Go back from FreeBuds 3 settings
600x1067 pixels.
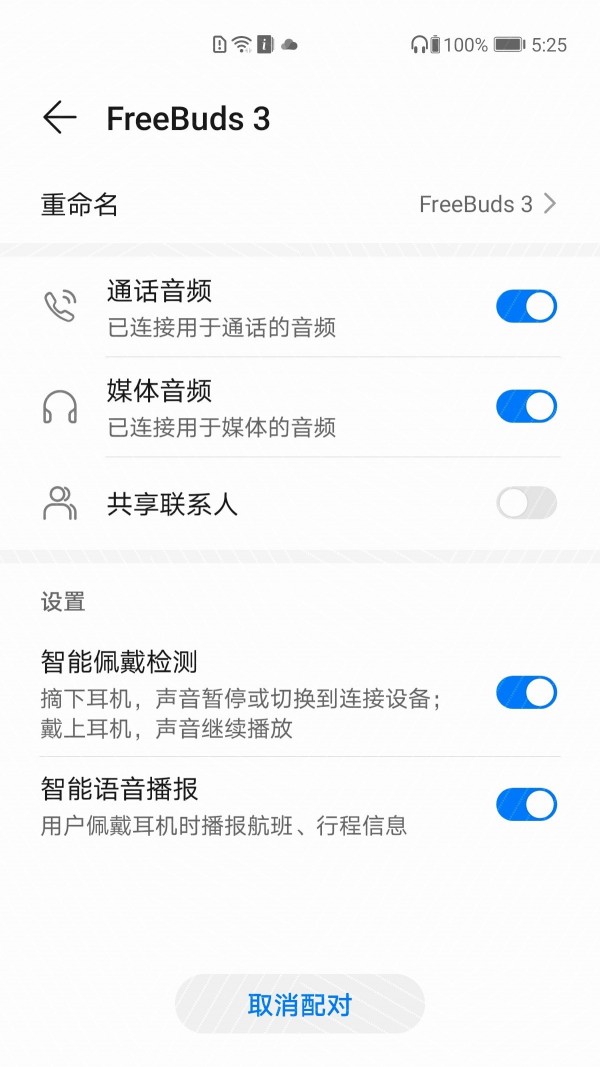coord(60,118)
